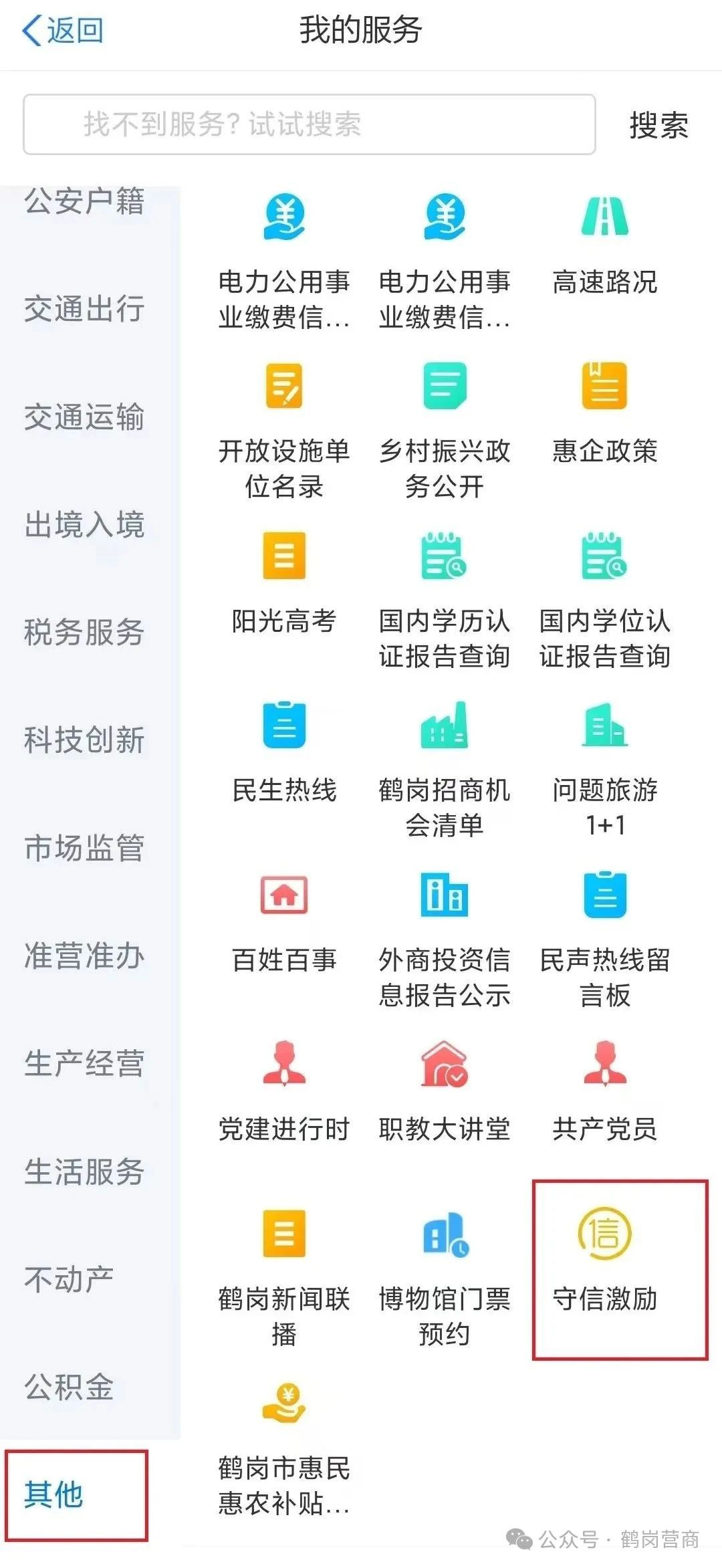The height and width of the screenshot is (1568, 722).
Task: Switch to the 其他 category
Action: pyautogui.click(x=53, y=1494)
